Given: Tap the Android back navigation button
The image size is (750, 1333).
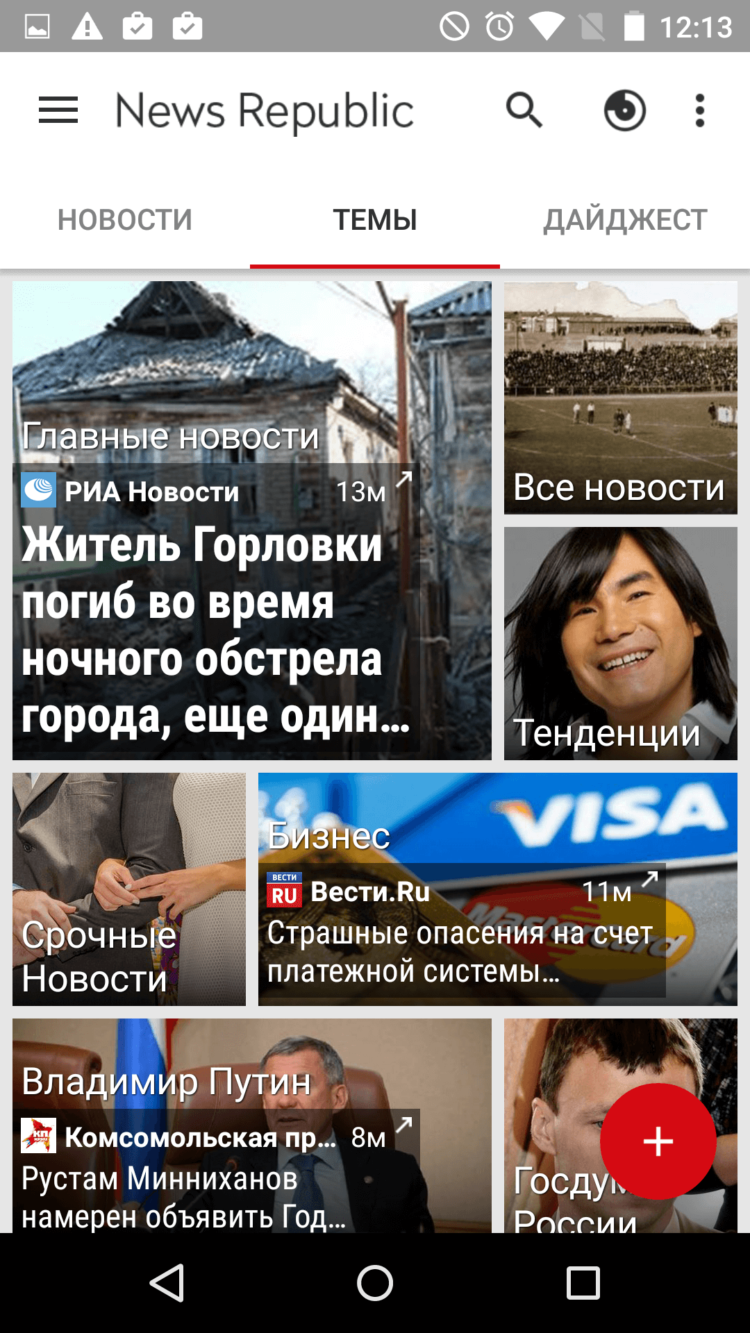Looking at the screenshot, I should point(168,1283).
